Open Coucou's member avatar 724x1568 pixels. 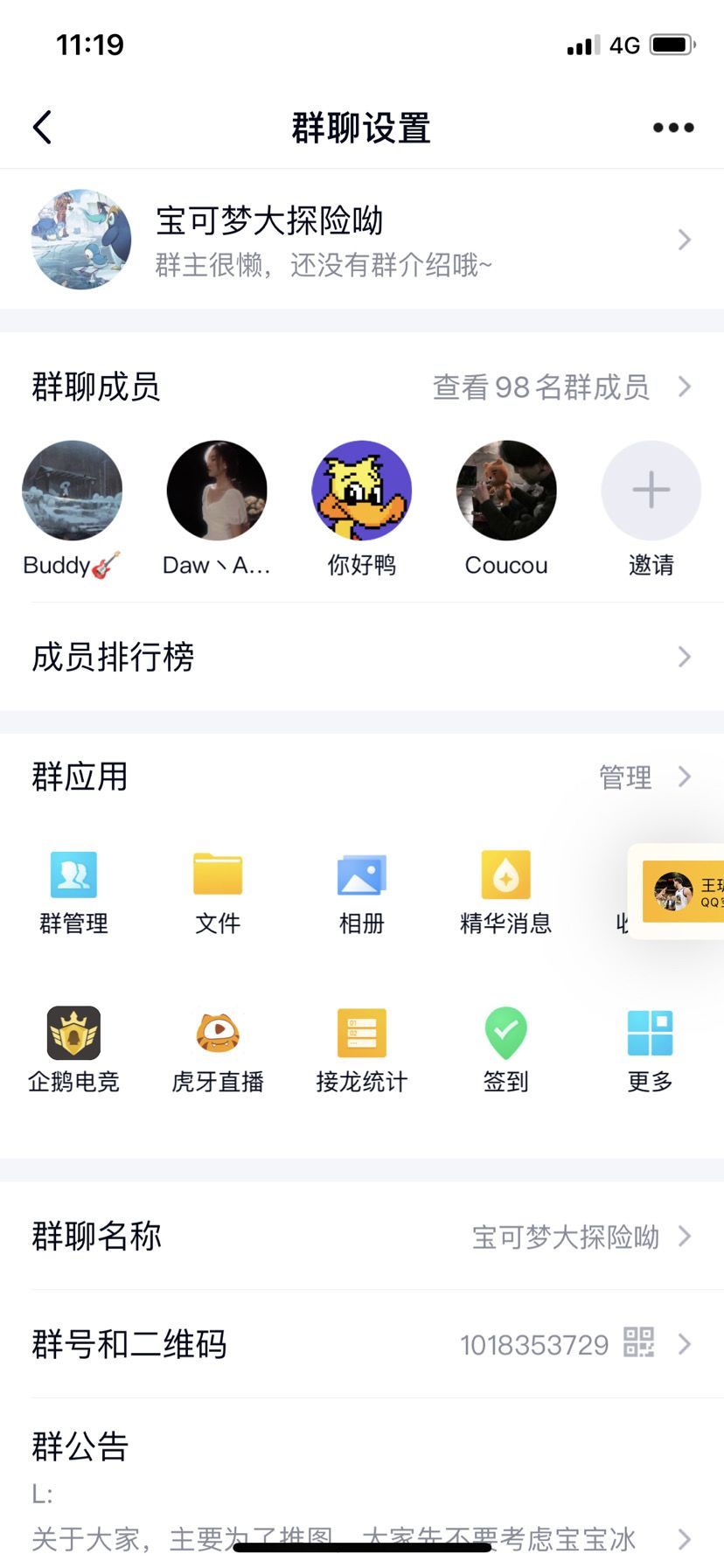click(506, 491)
